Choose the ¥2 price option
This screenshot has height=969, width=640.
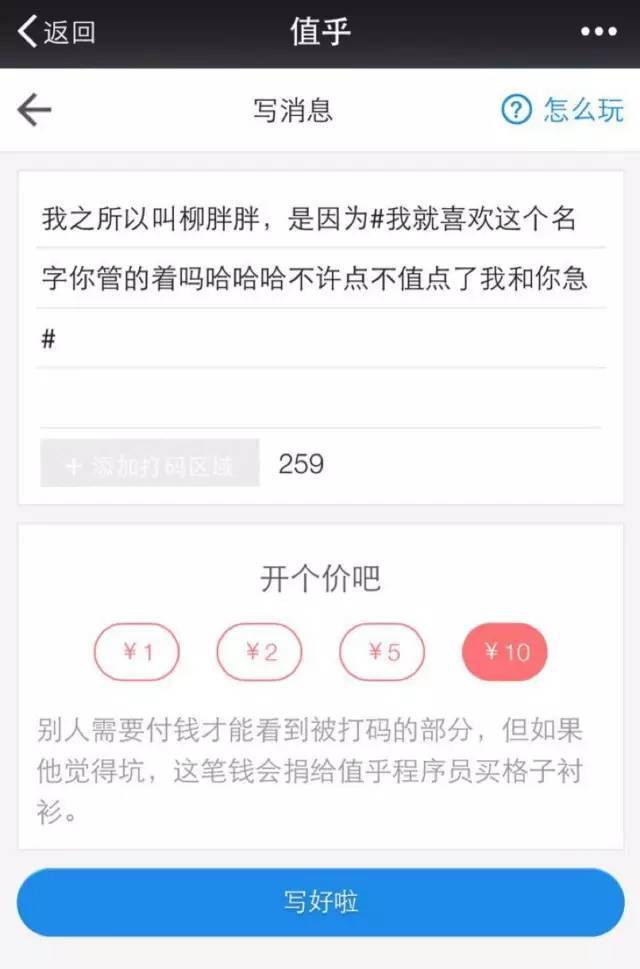pos(260,653)
